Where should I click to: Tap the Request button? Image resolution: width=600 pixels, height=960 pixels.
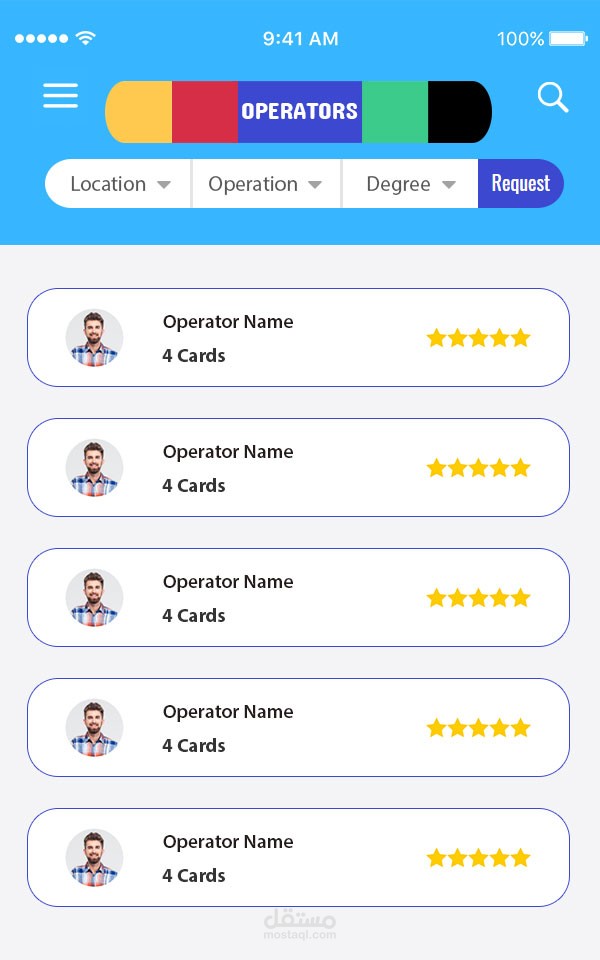tap(520, 184)
